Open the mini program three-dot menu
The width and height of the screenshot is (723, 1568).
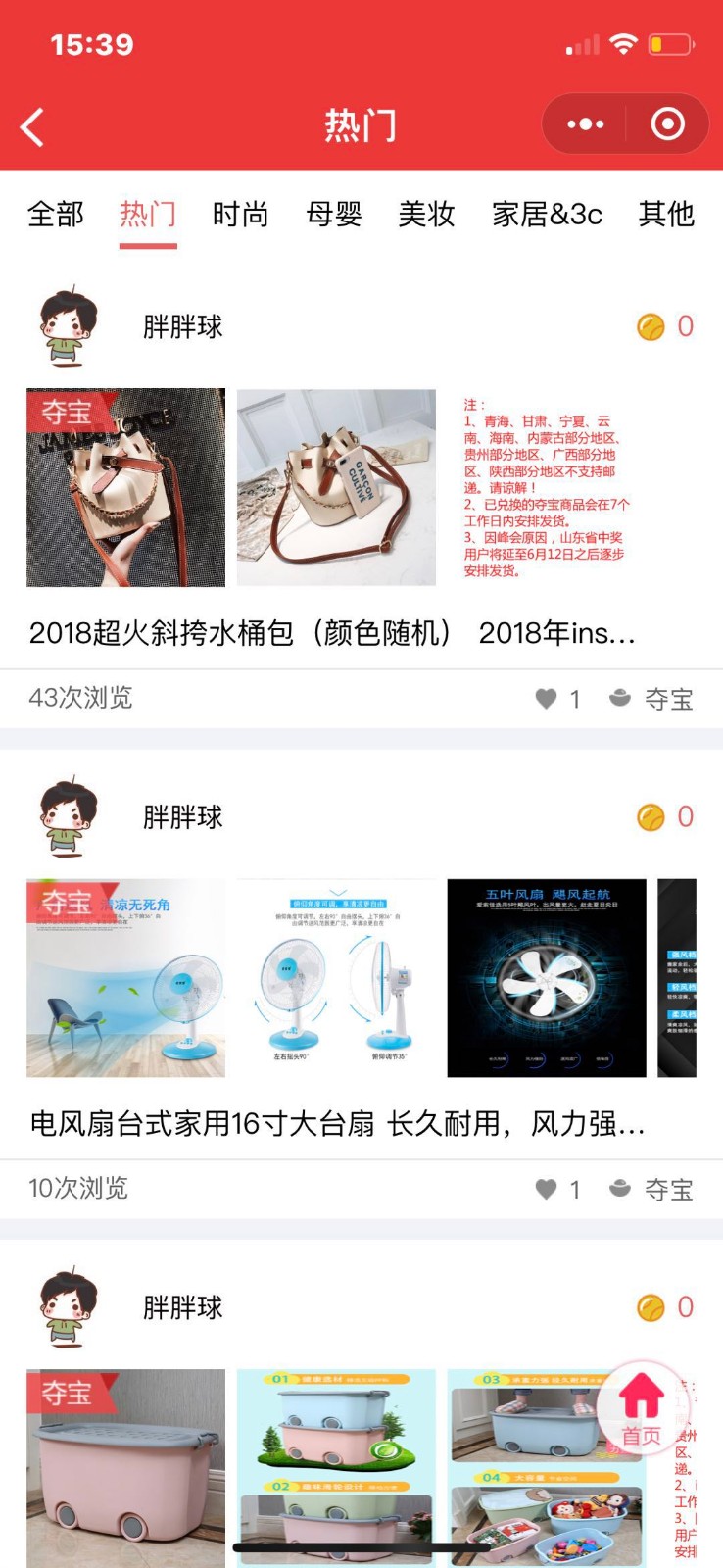(x=586, y=124)
